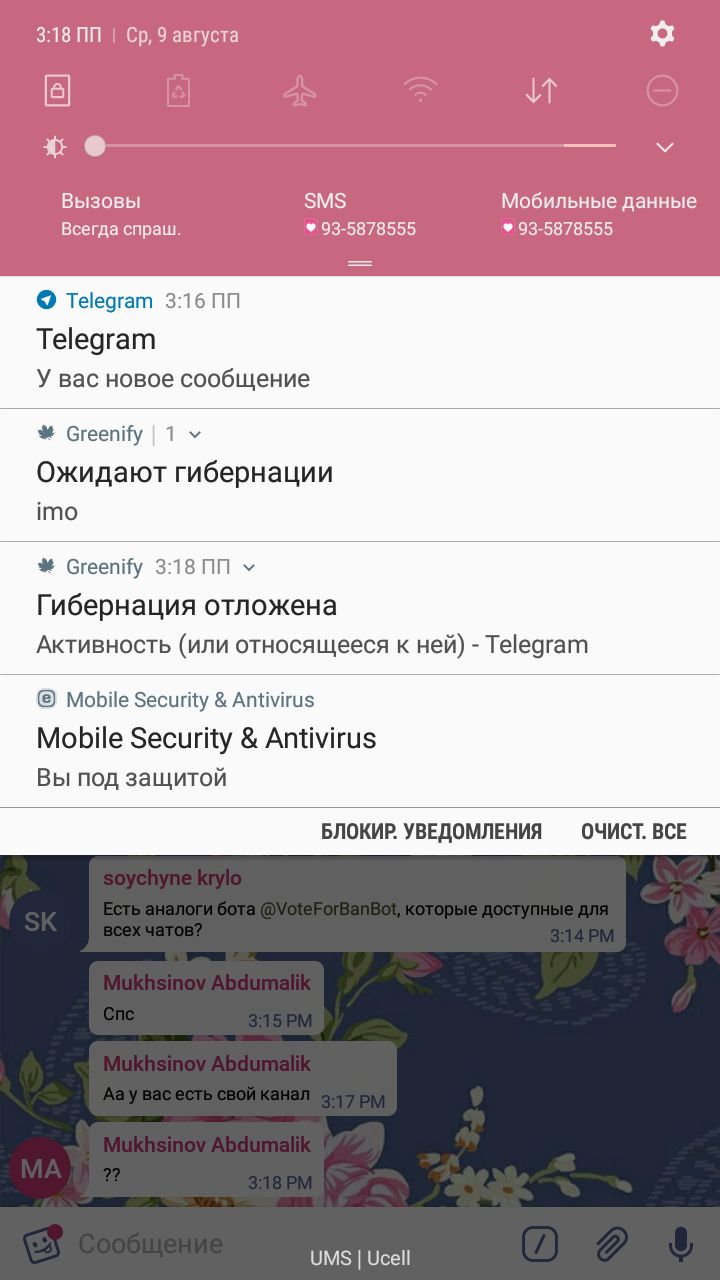
Task: Change the SIM for Мобильные данные
Action: [598, 214]
